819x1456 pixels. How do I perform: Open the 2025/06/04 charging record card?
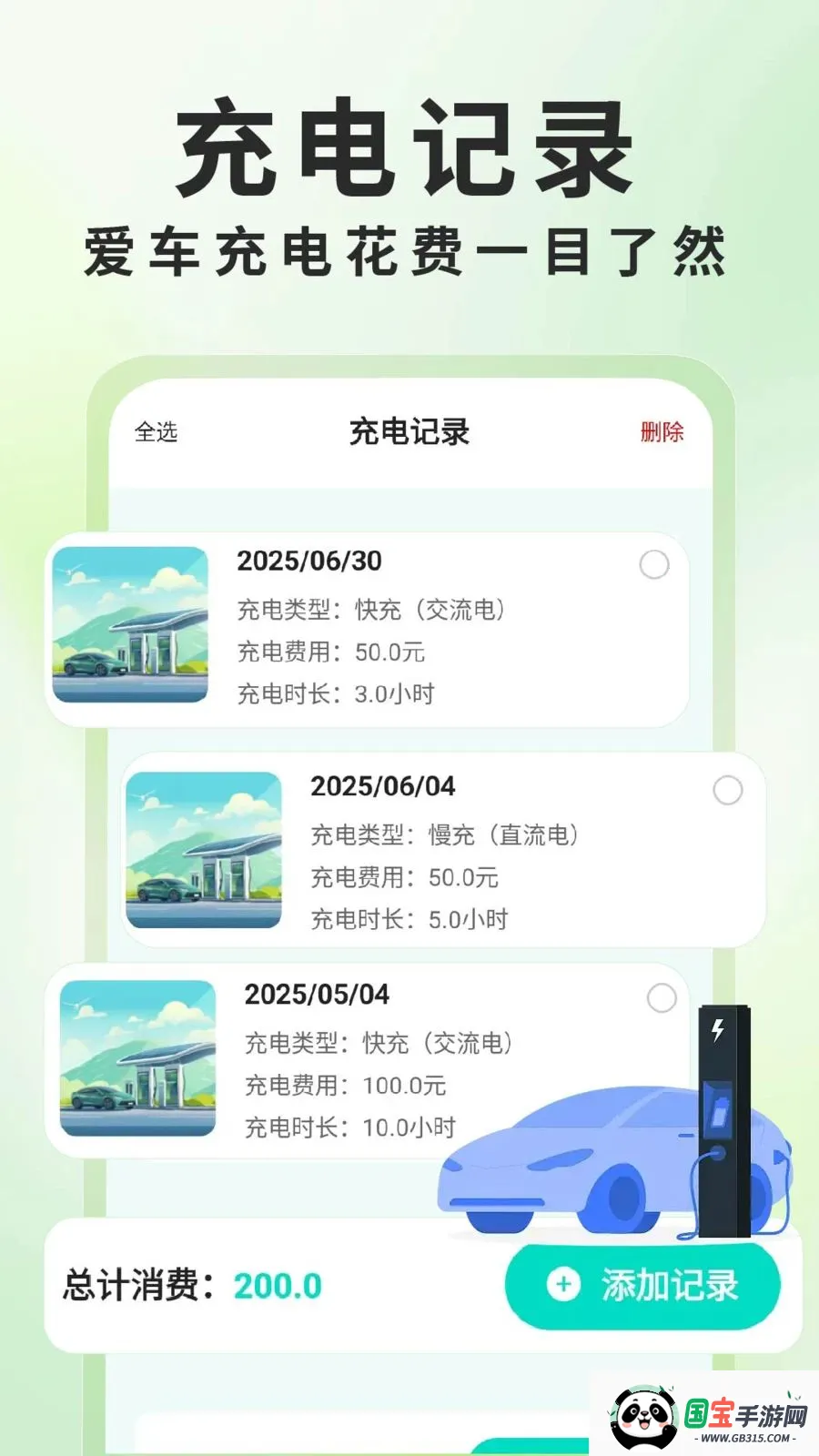point(446,851)
